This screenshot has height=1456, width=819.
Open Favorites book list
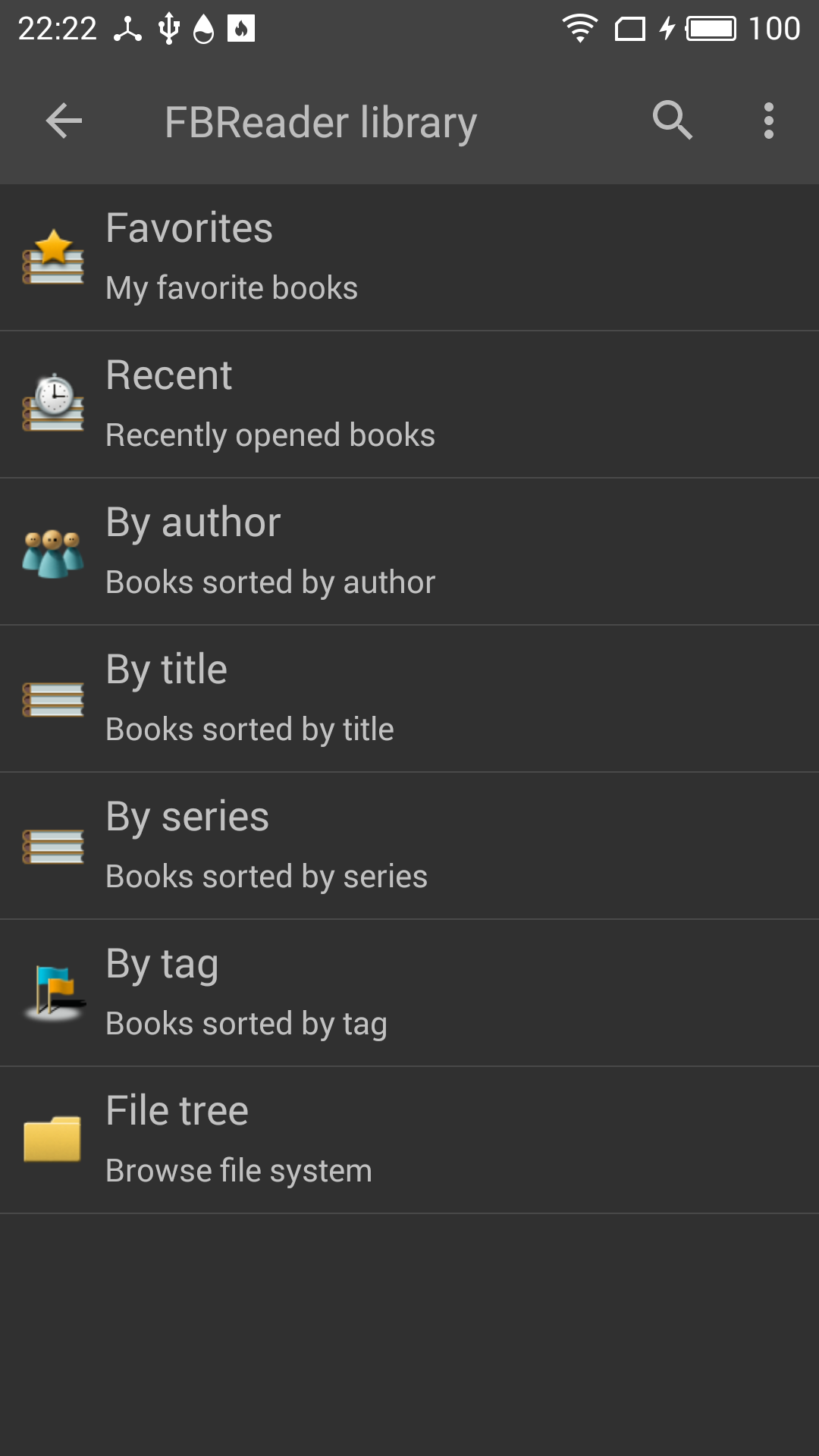409,258
